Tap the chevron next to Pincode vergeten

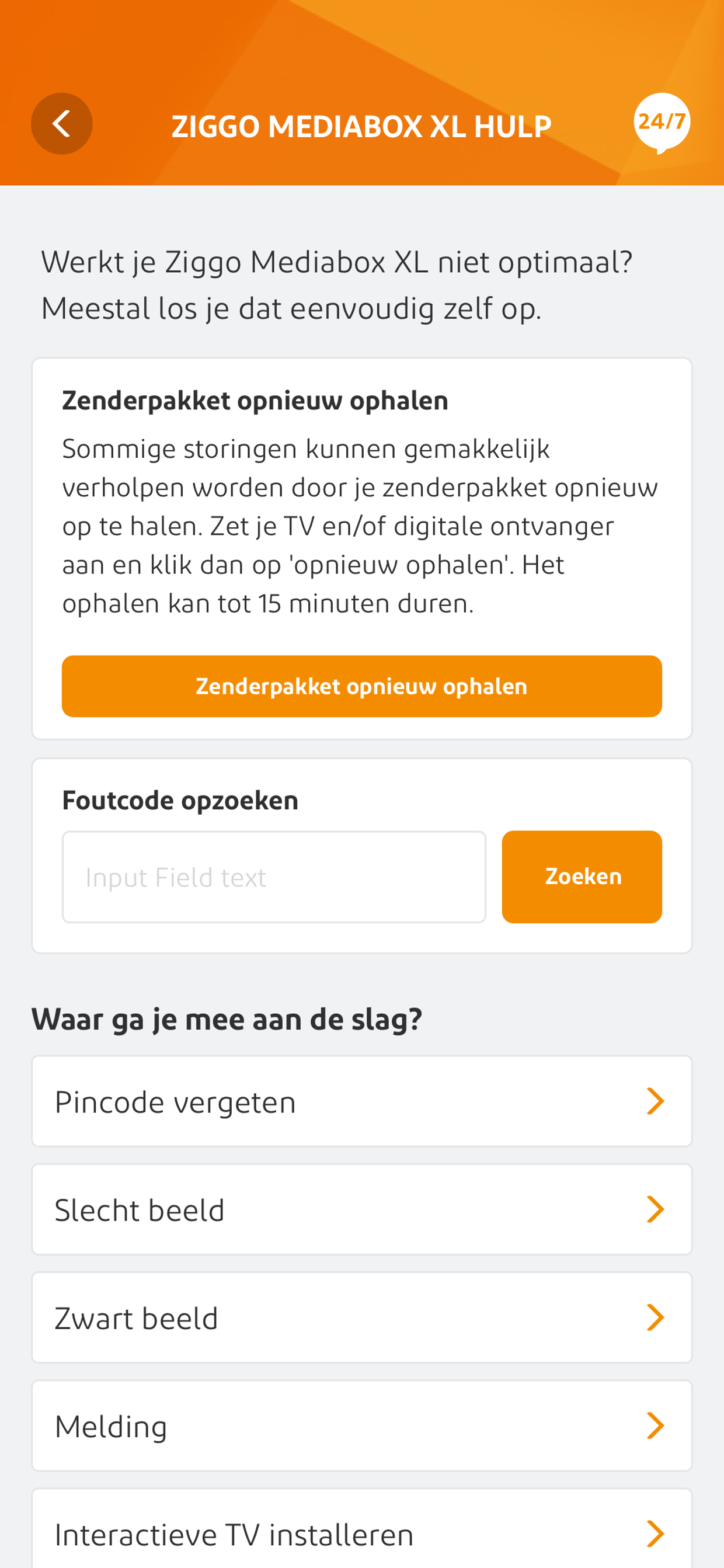click(x=655, y=1101)
